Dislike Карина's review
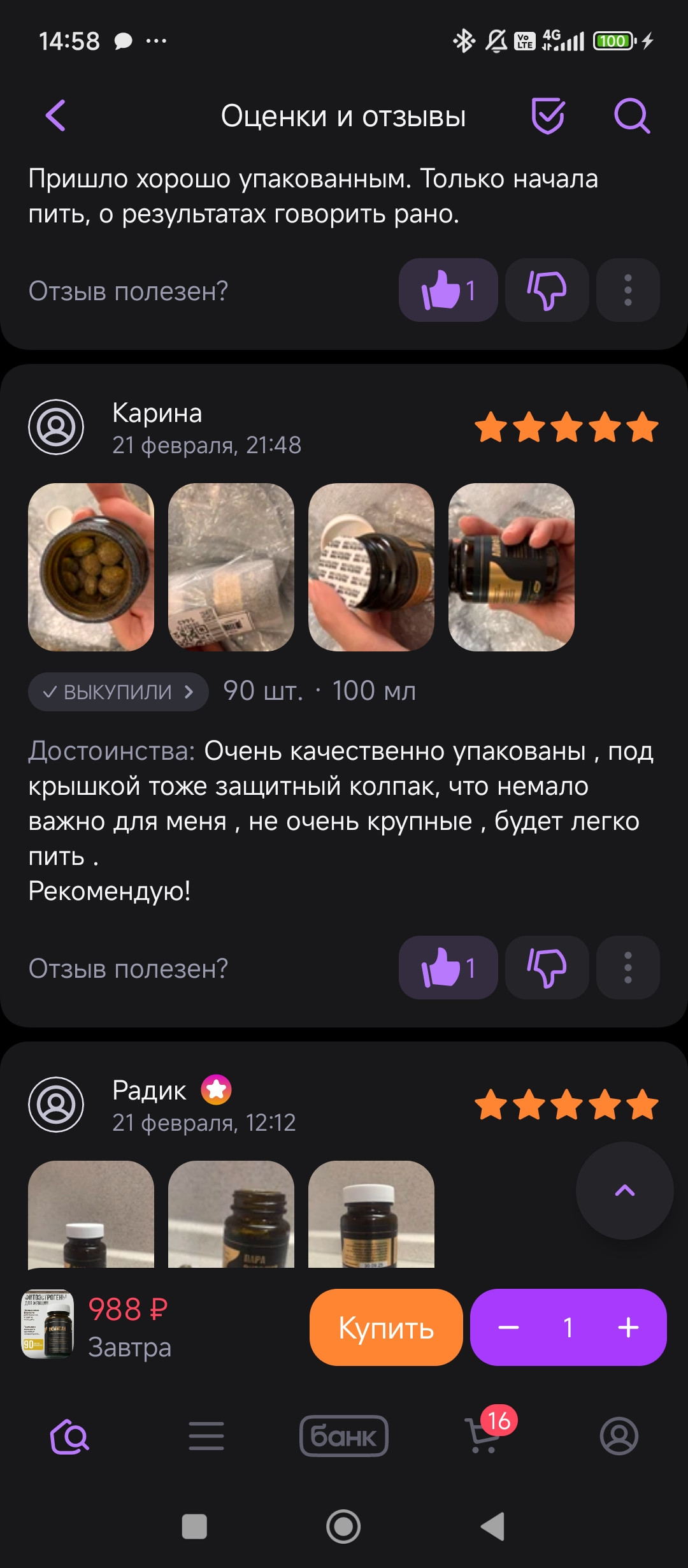 (547, 968)
